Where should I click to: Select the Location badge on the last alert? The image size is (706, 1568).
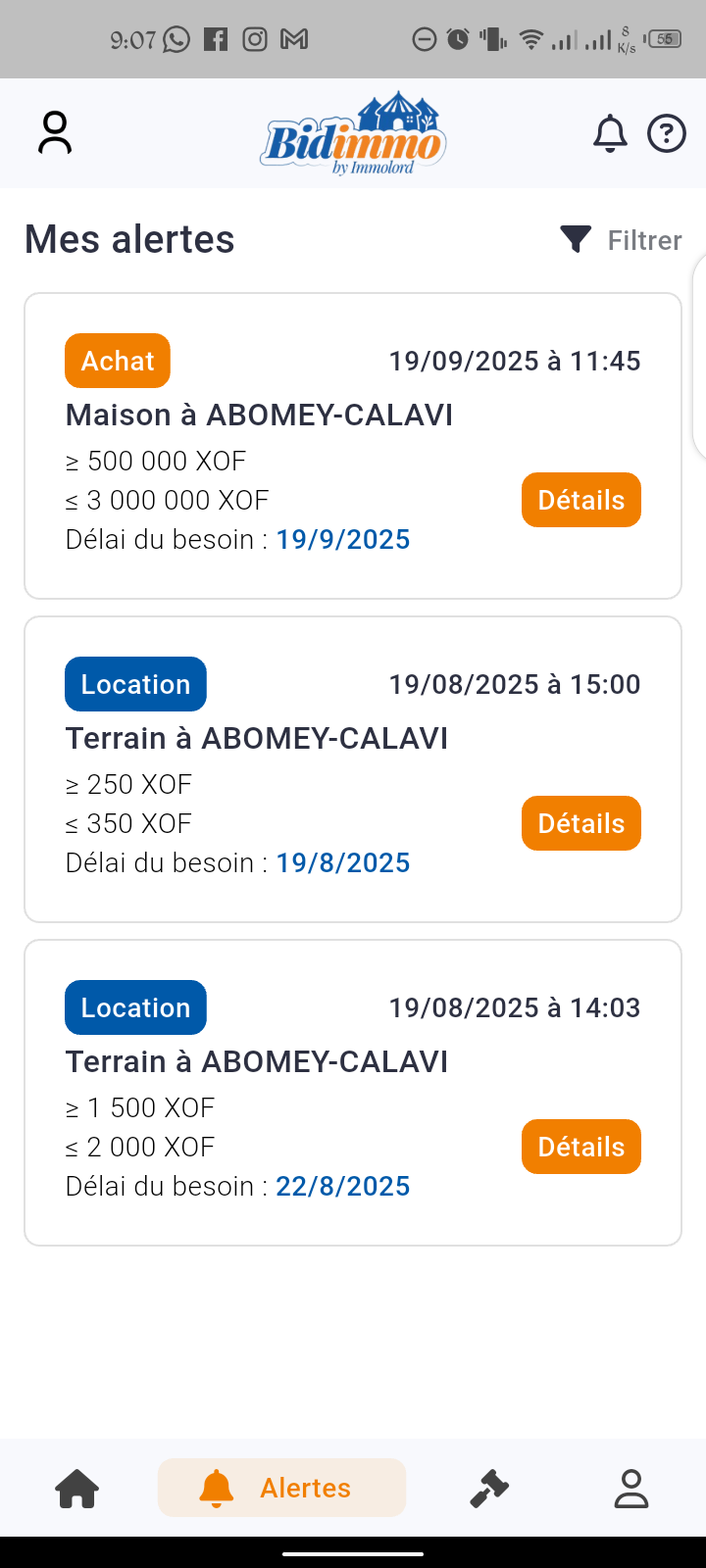tap(135, 1006)
